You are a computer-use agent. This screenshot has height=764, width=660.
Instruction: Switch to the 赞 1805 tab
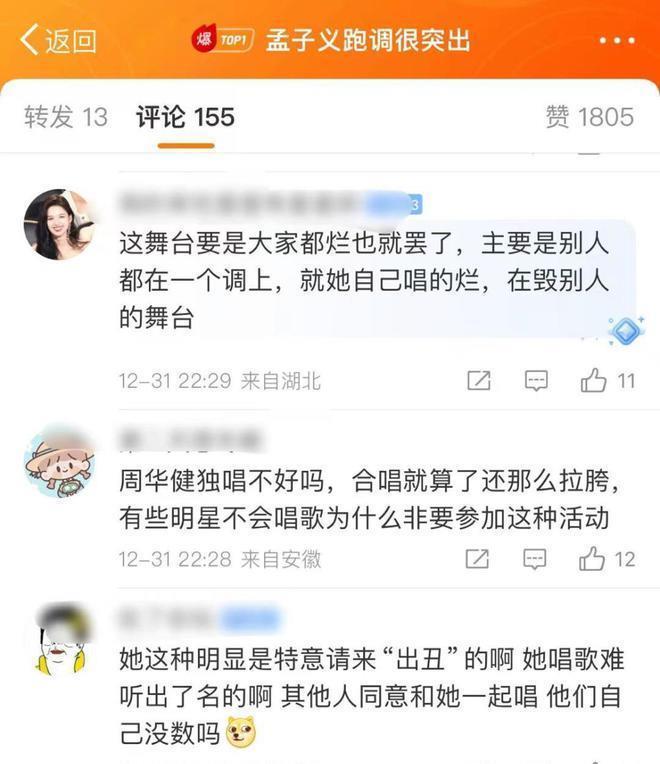coord(589,117)
